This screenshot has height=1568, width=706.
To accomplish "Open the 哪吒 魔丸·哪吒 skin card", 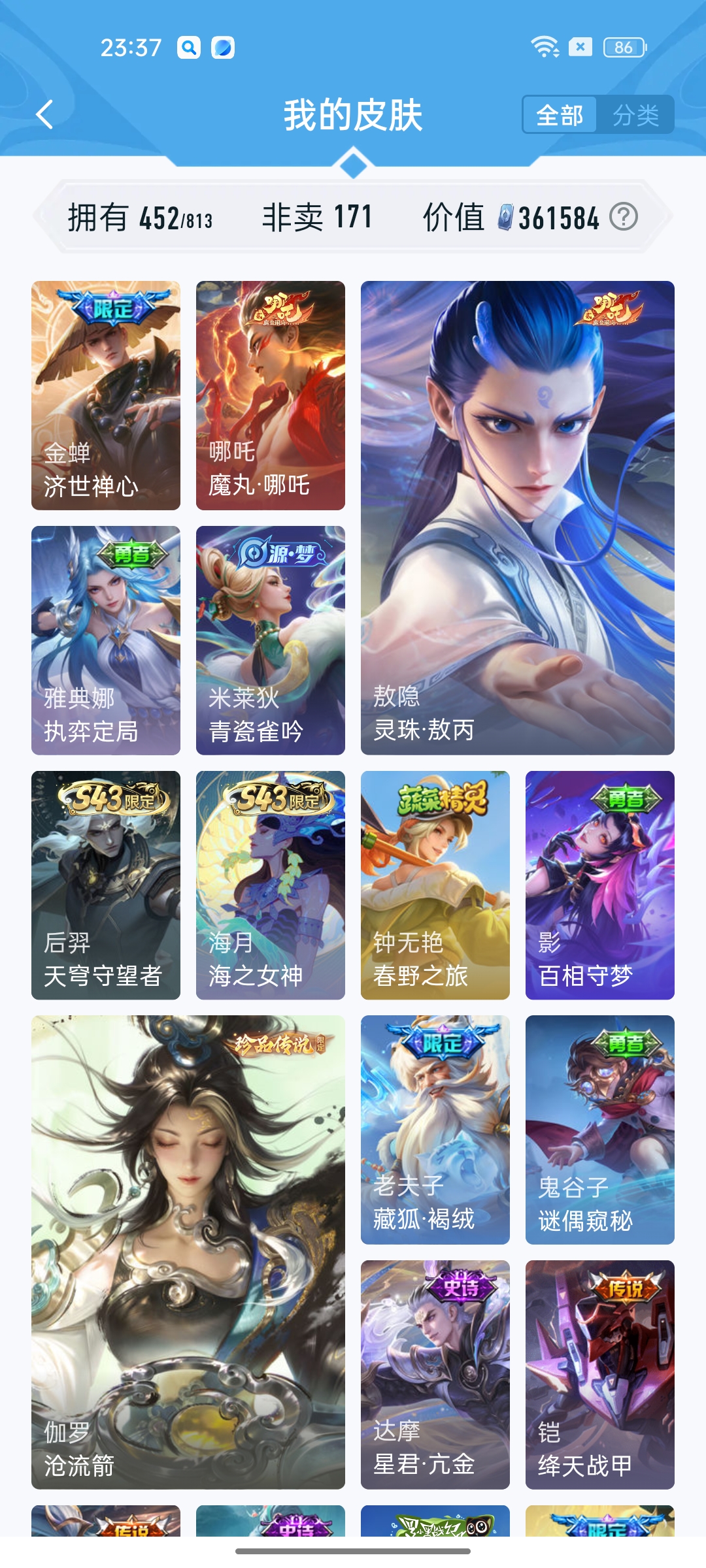I will pyautogui.click(x=271, y=395).
